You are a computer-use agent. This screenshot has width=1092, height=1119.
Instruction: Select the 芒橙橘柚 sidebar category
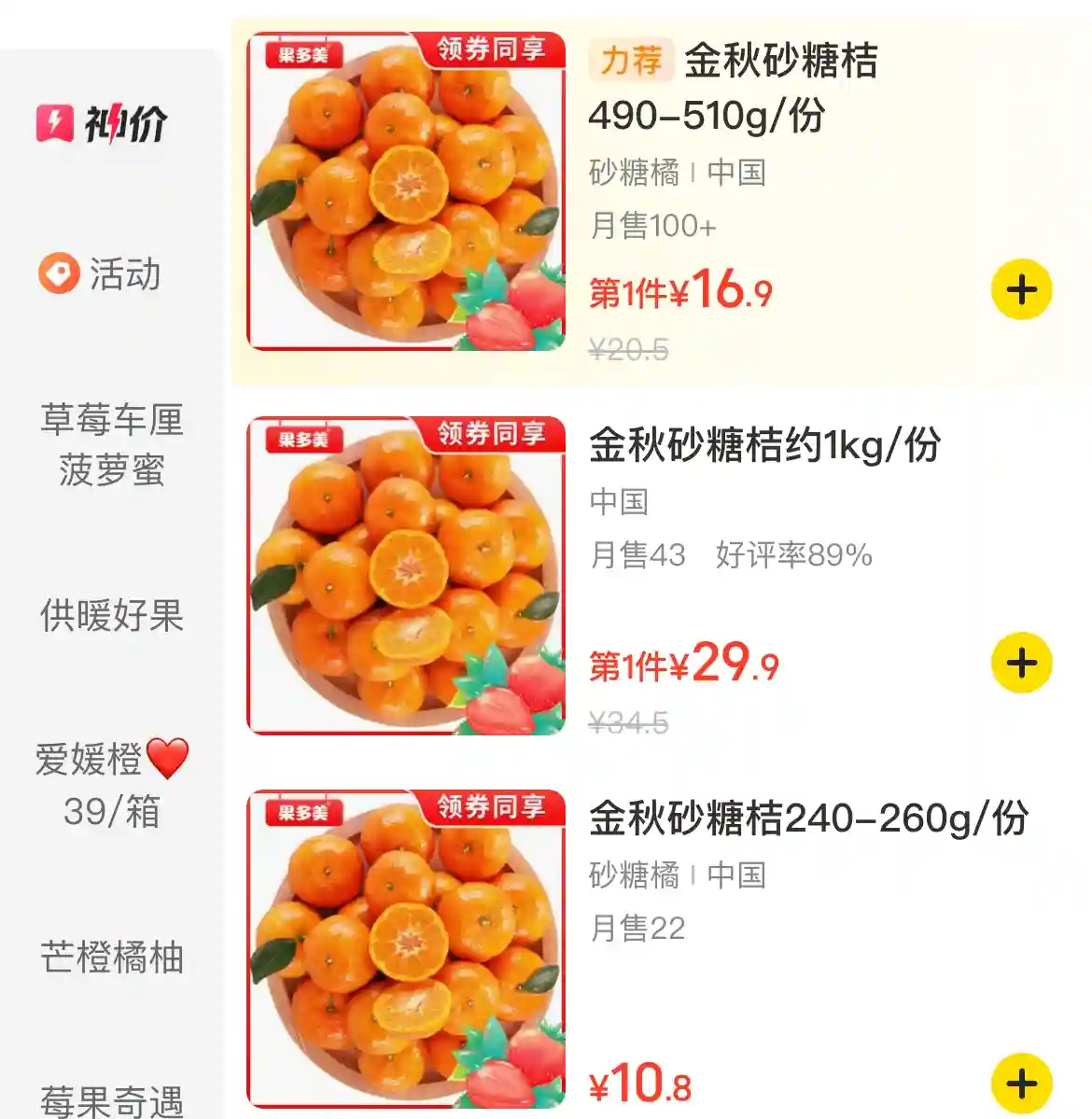click(x=112, y=954)
